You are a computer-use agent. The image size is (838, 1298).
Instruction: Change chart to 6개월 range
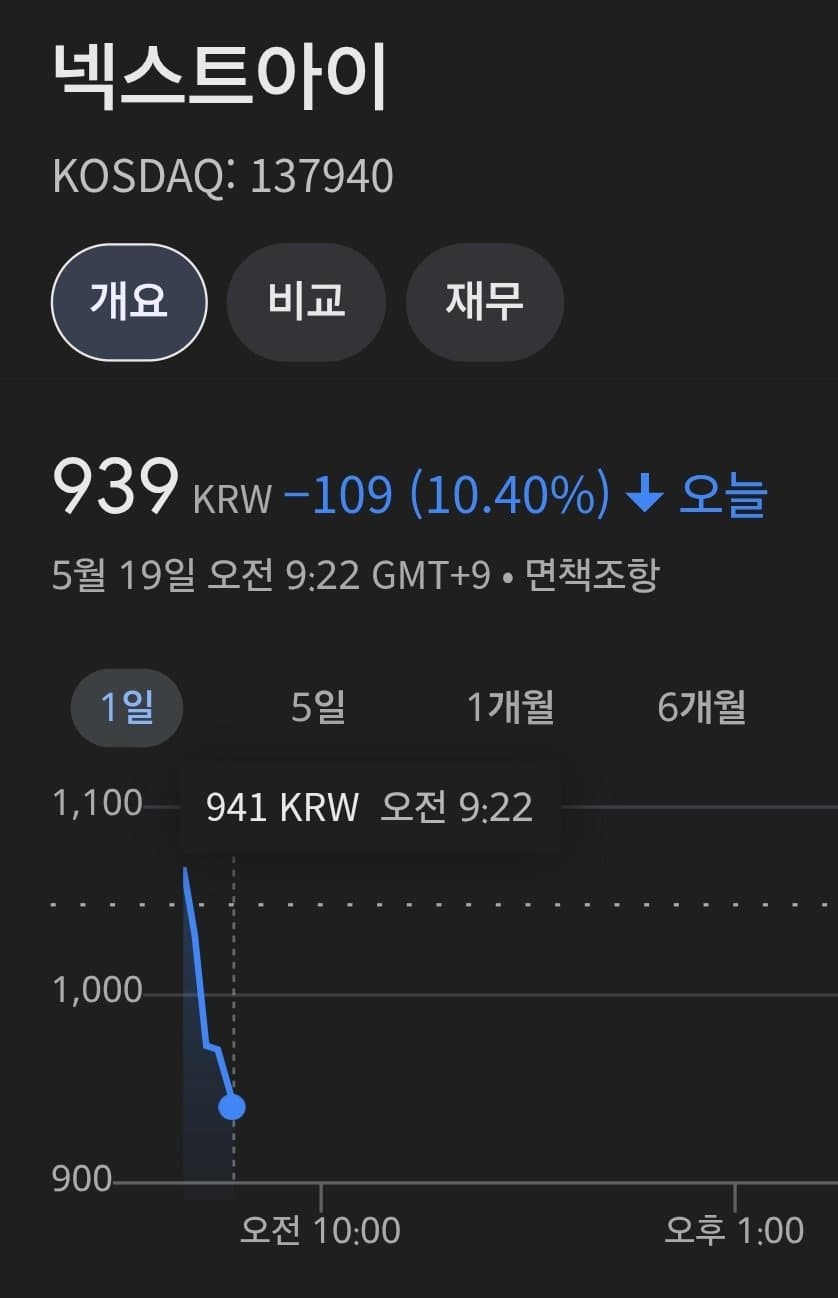coord(701,708)
